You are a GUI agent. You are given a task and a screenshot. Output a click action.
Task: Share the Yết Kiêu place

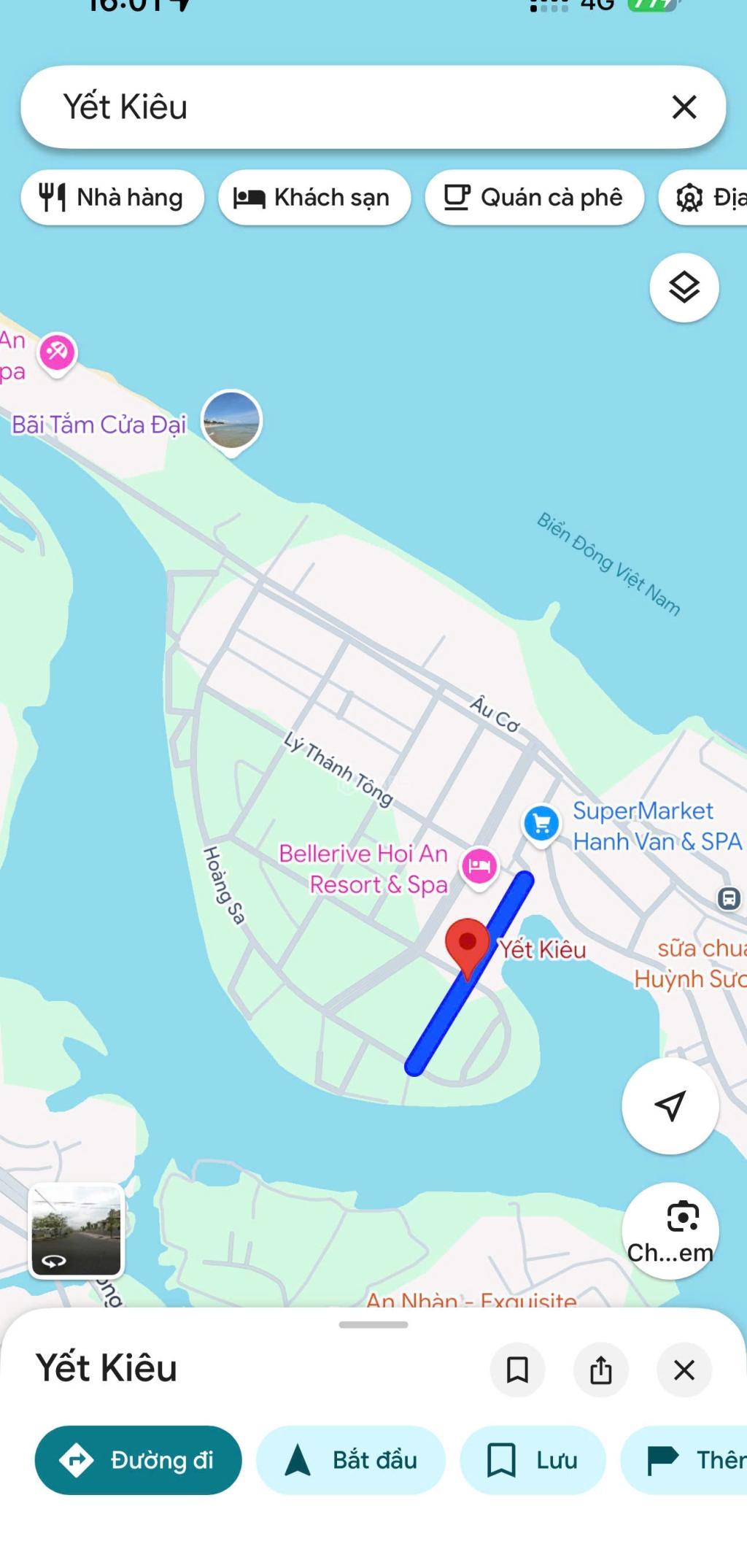point(600,1370)
